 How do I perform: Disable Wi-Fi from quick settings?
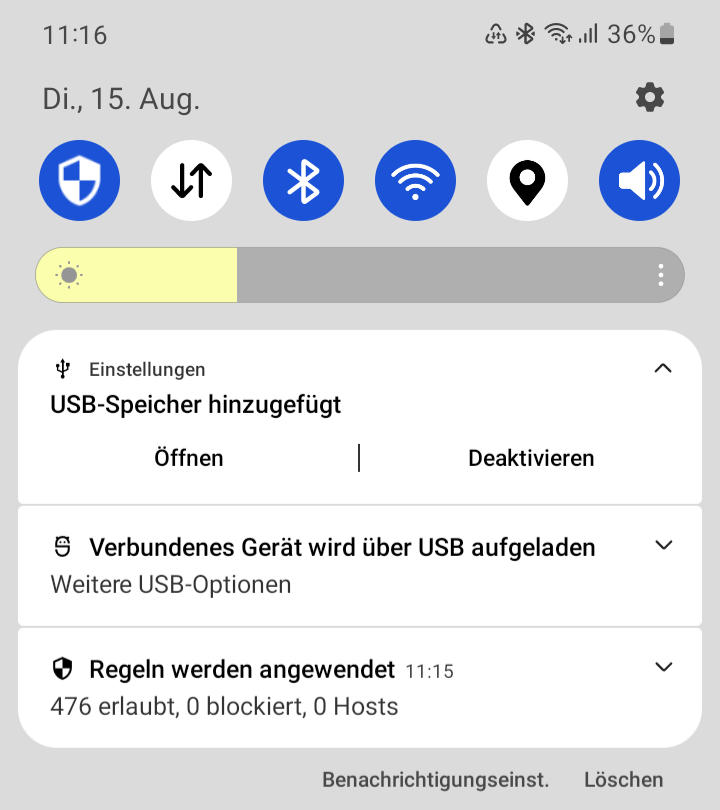[415, 181]
